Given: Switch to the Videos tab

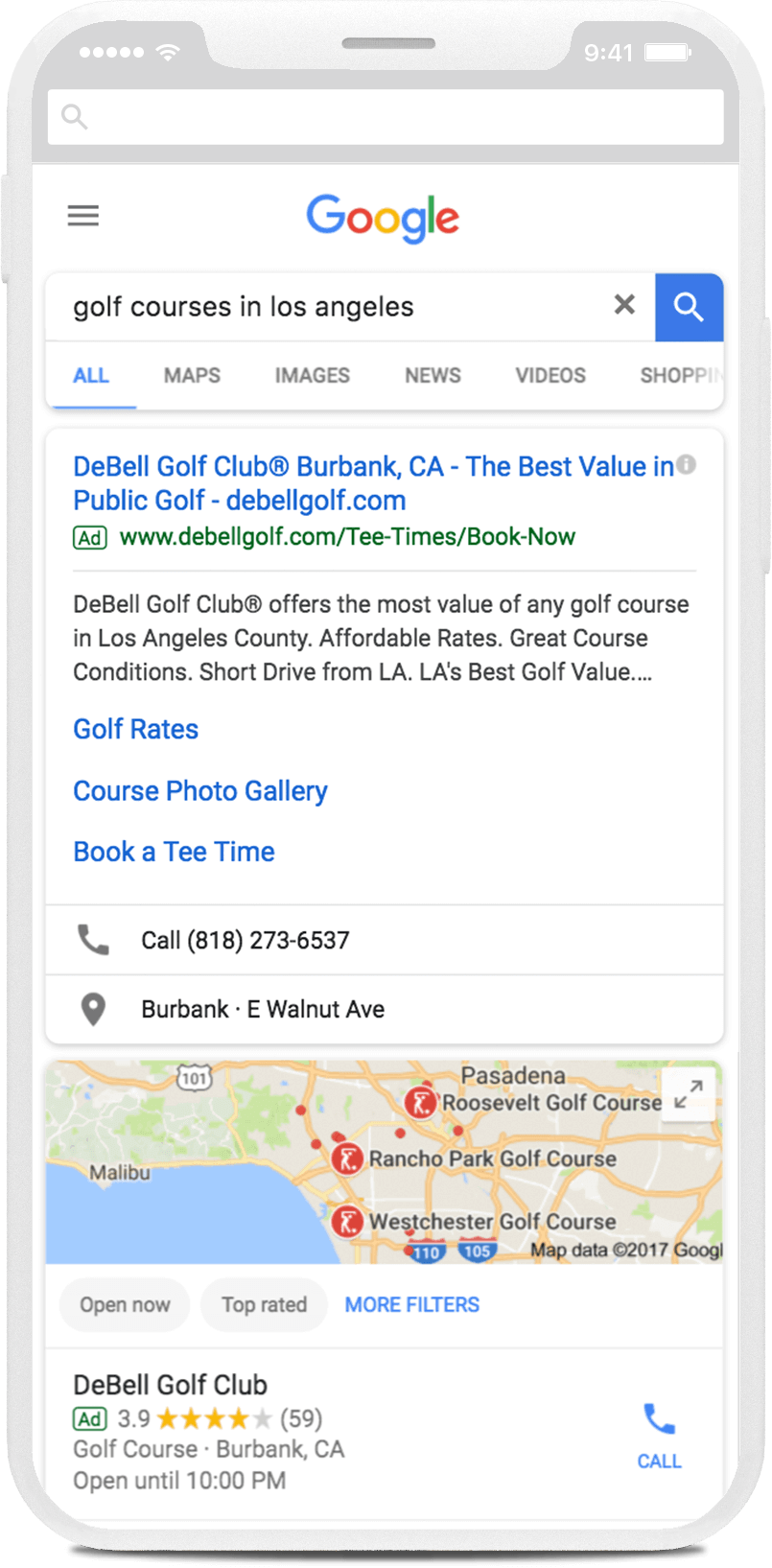Looking at the screenshot, I should 550,375.
